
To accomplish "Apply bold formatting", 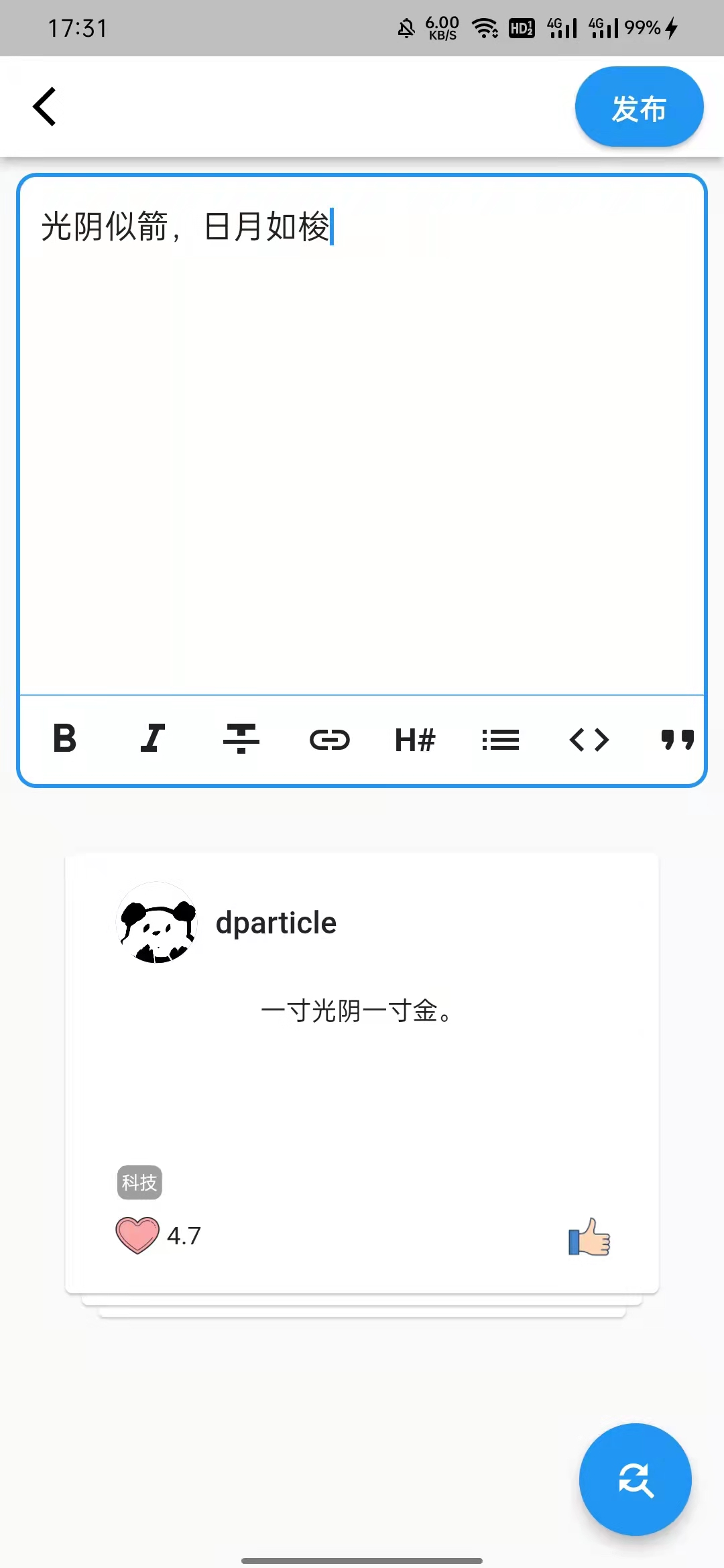I will 65,739.
